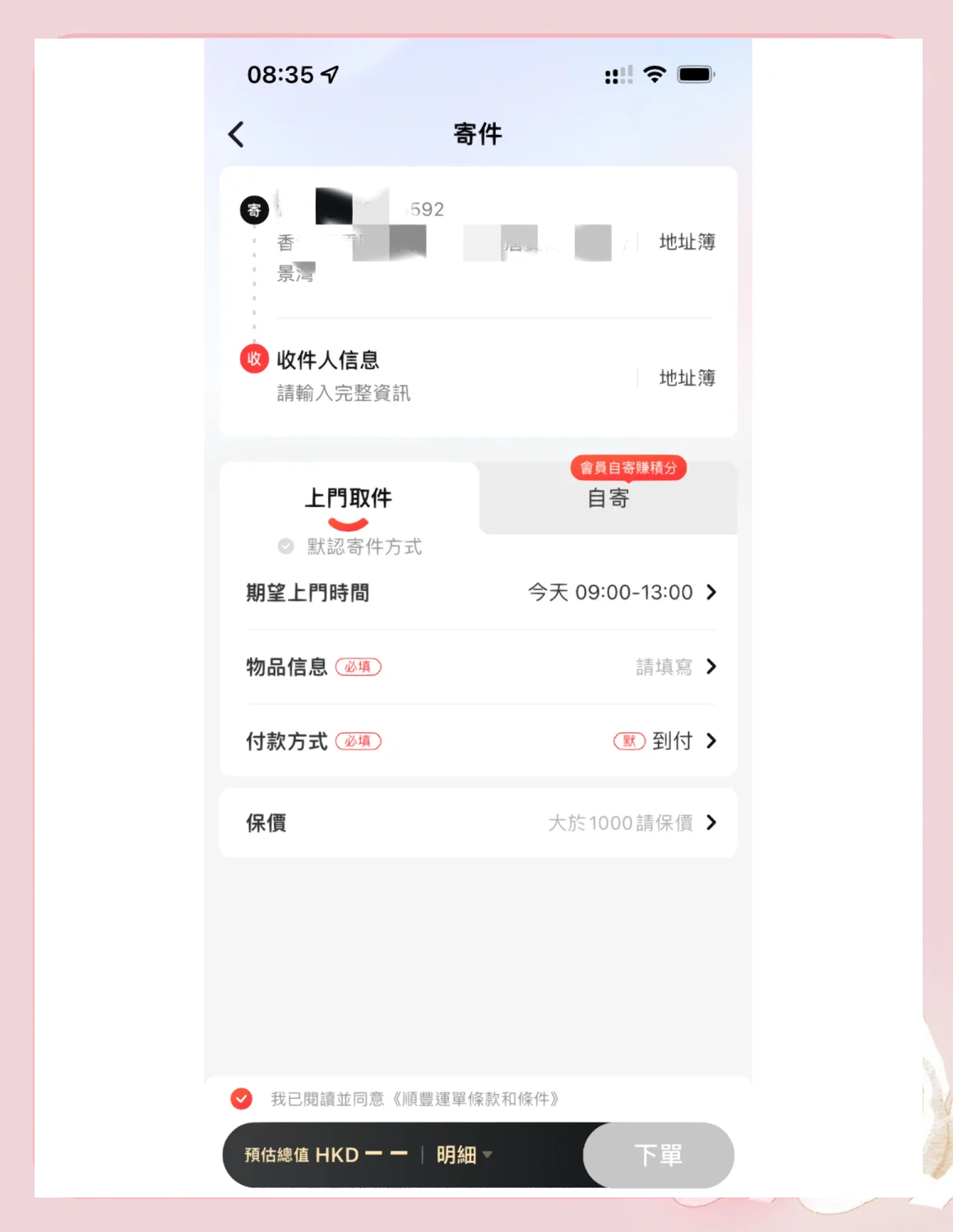Image resolution: width=953 pixels, height=1232 pixels.
Task: Open the 明細 price breakdown dropdown
Action: (x=462, y=1155)
